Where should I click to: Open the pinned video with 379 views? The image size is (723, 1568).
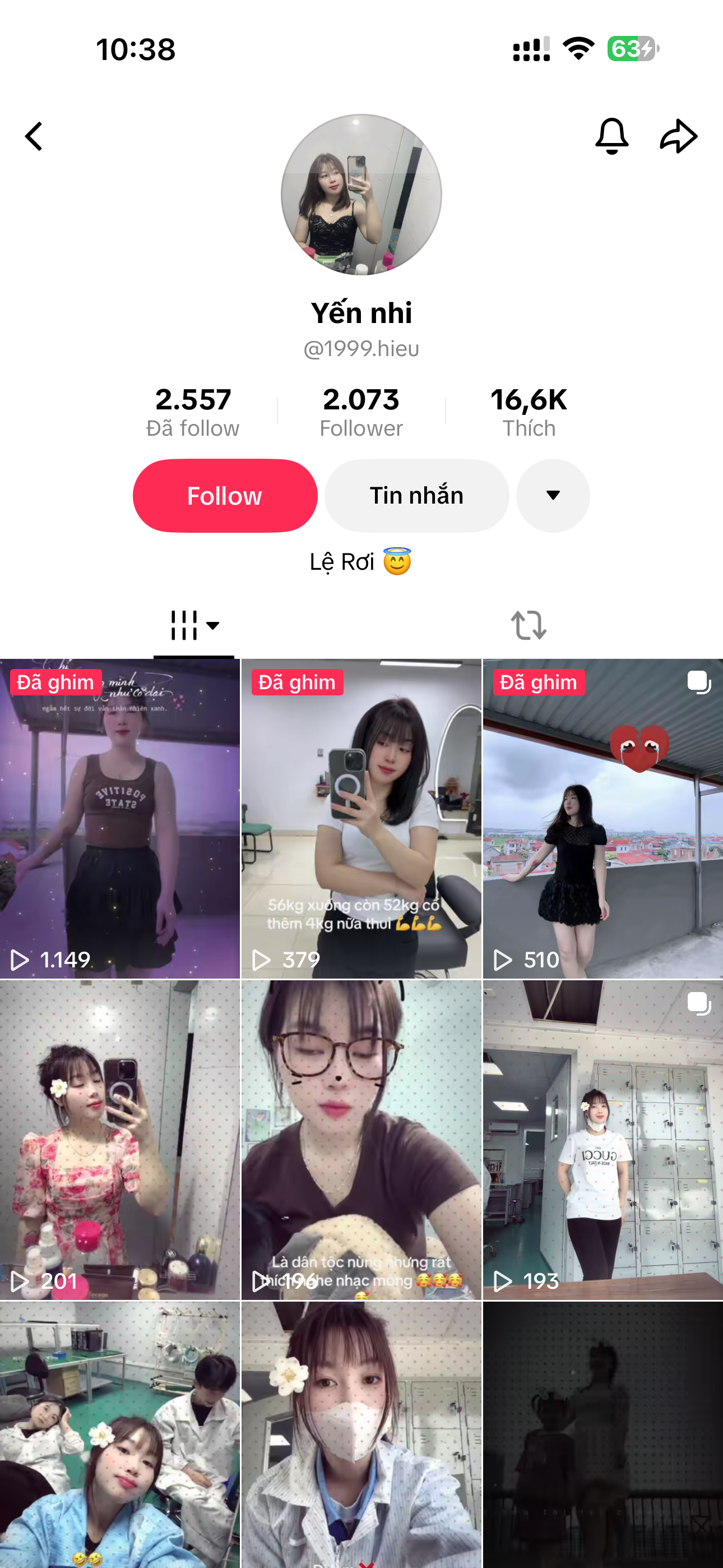pos(361,819)
